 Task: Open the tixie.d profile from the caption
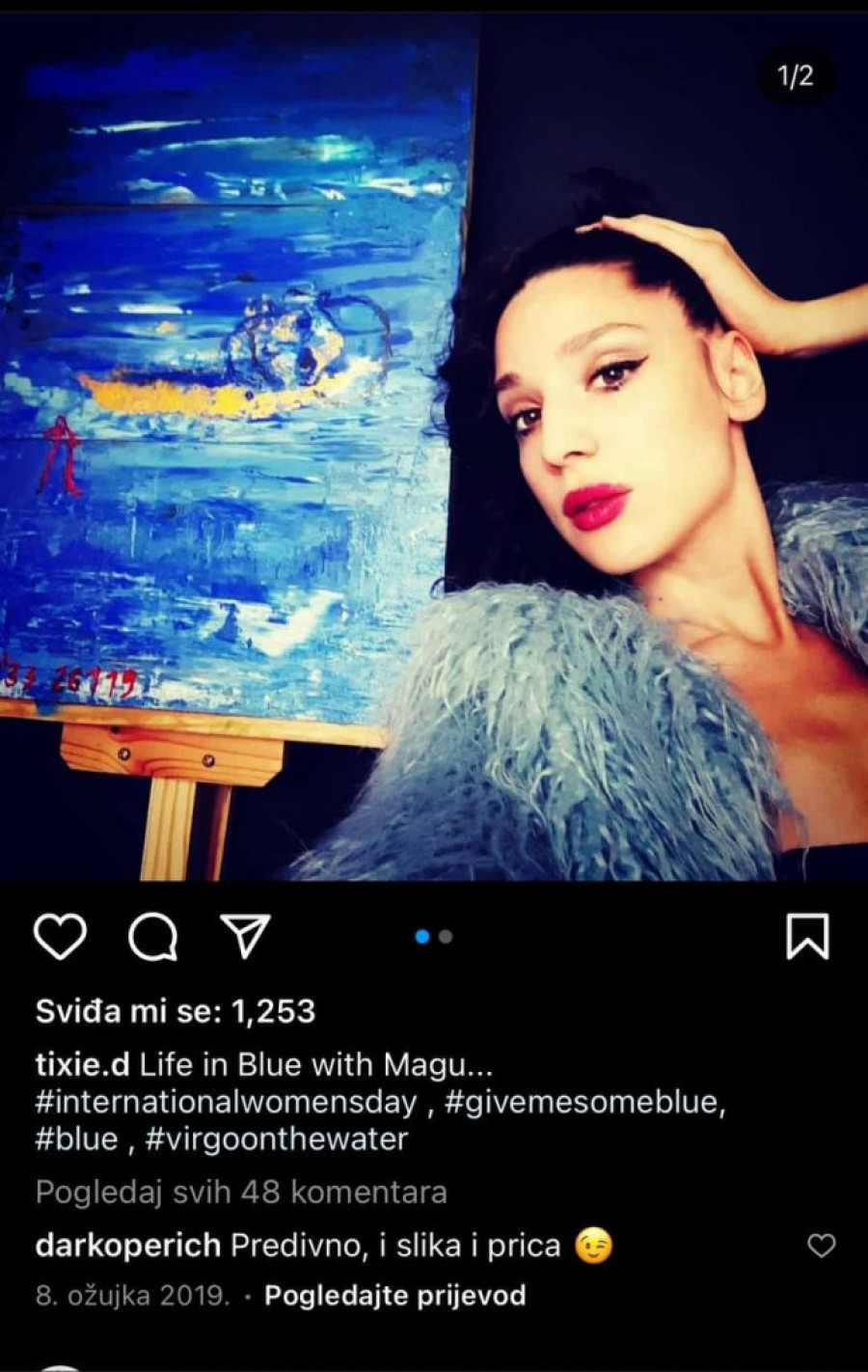tap(82, 1065)
